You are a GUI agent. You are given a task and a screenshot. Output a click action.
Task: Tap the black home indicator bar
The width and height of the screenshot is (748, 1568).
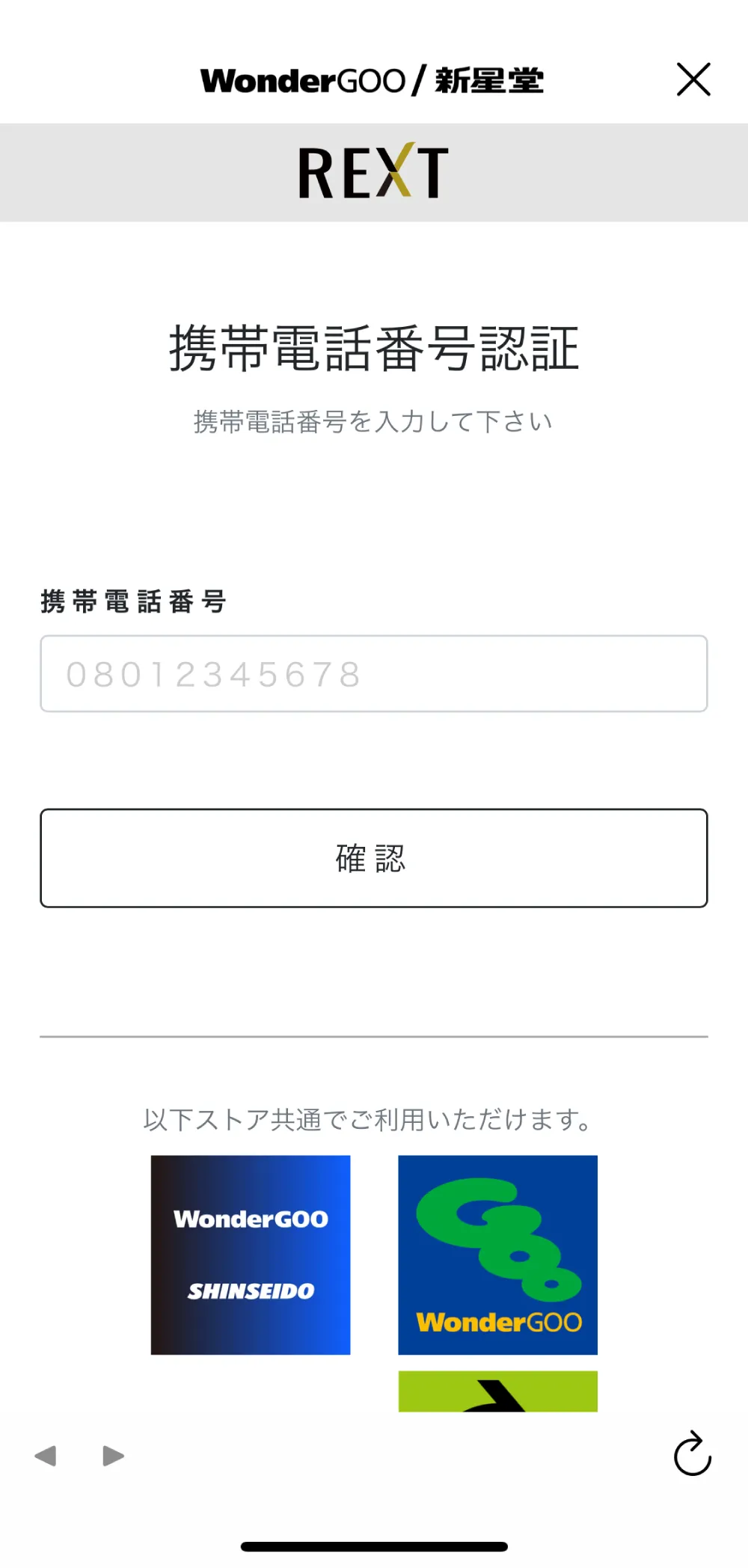(373, 1543)
